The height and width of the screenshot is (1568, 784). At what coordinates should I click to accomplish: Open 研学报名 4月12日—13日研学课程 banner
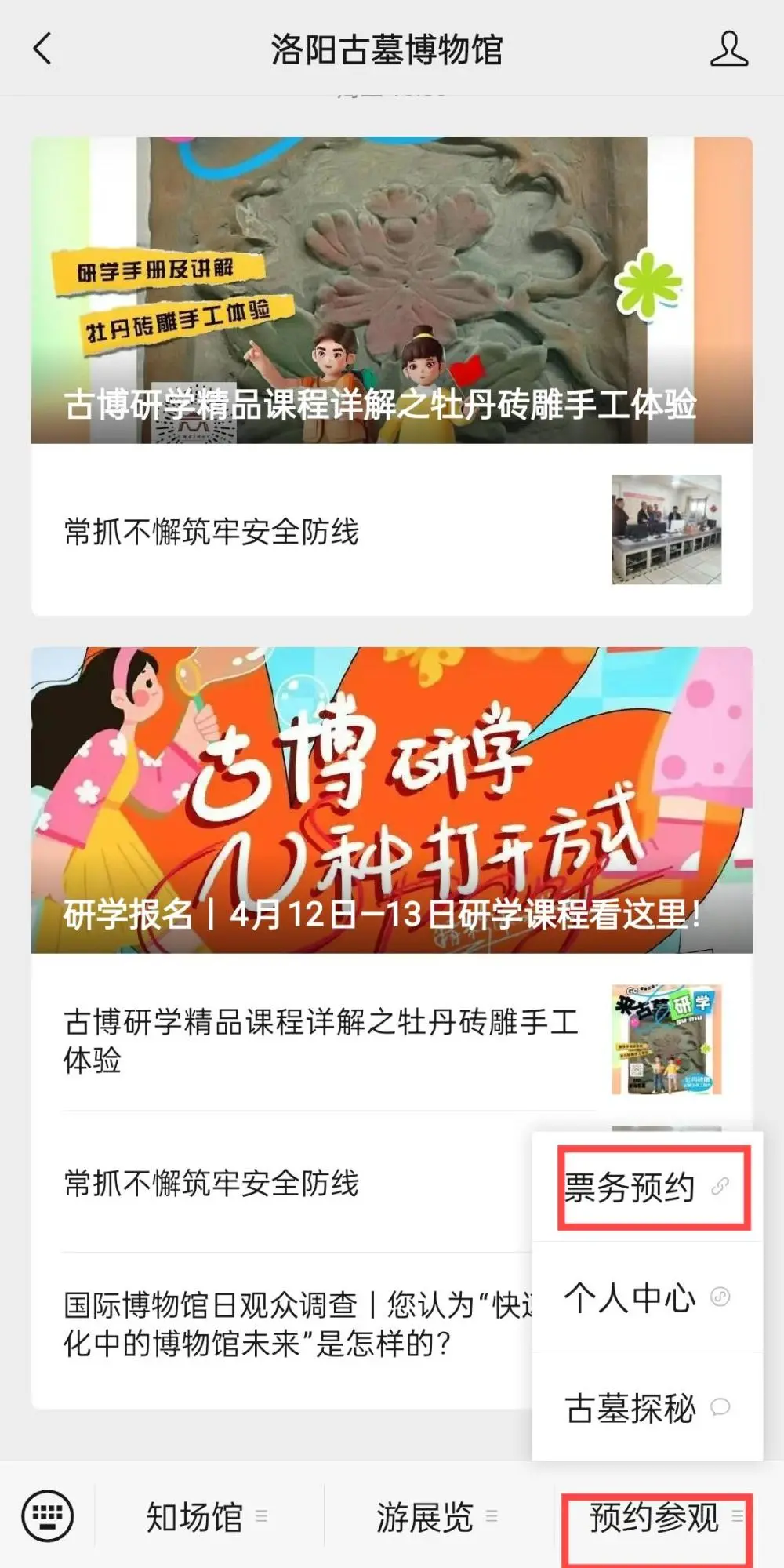(391, 800)
